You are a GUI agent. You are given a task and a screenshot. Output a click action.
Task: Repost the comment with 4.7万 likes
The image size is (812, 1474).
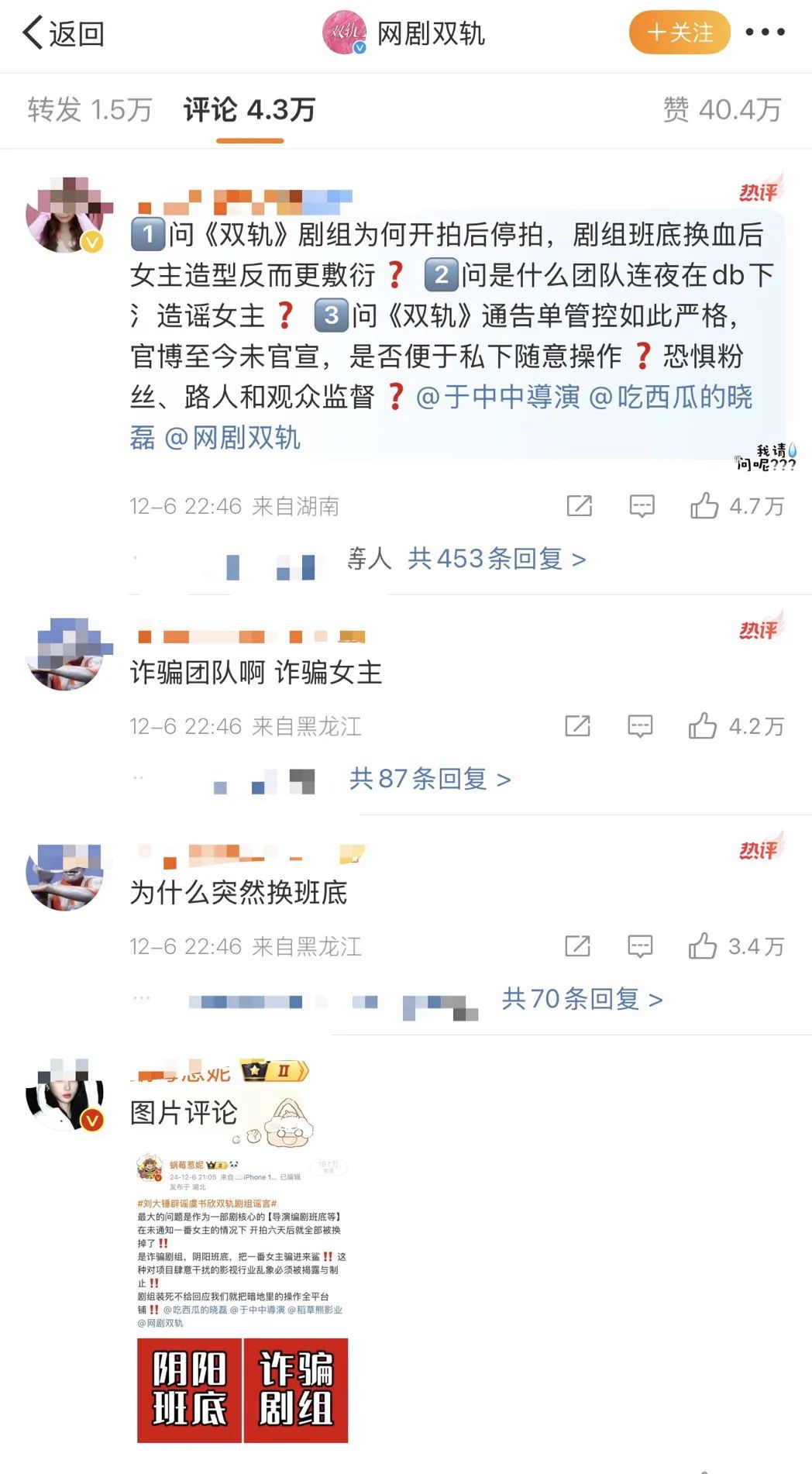pyautogui.click(x=579, y=506)
